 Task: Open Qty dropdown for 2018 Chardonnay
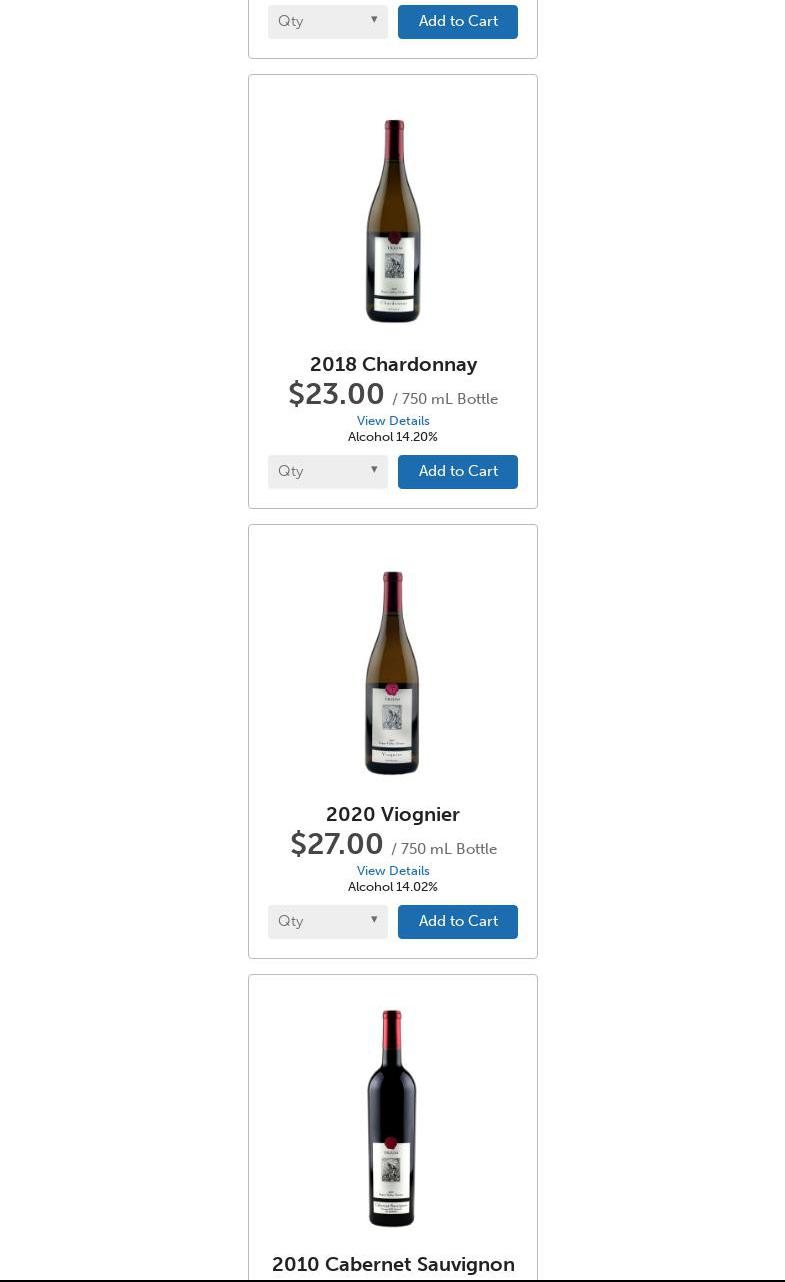[327, 471]
